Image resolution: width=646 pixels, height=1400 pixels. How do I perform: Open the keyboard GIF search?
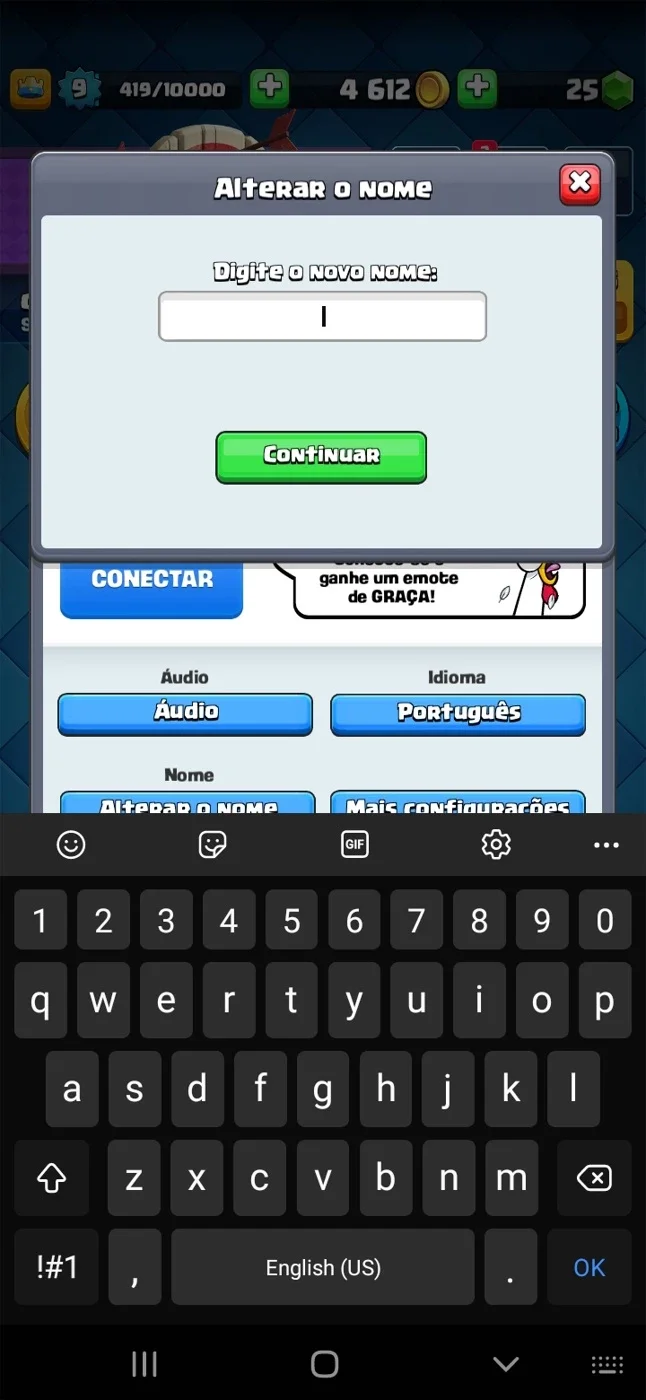coord(354,845)
